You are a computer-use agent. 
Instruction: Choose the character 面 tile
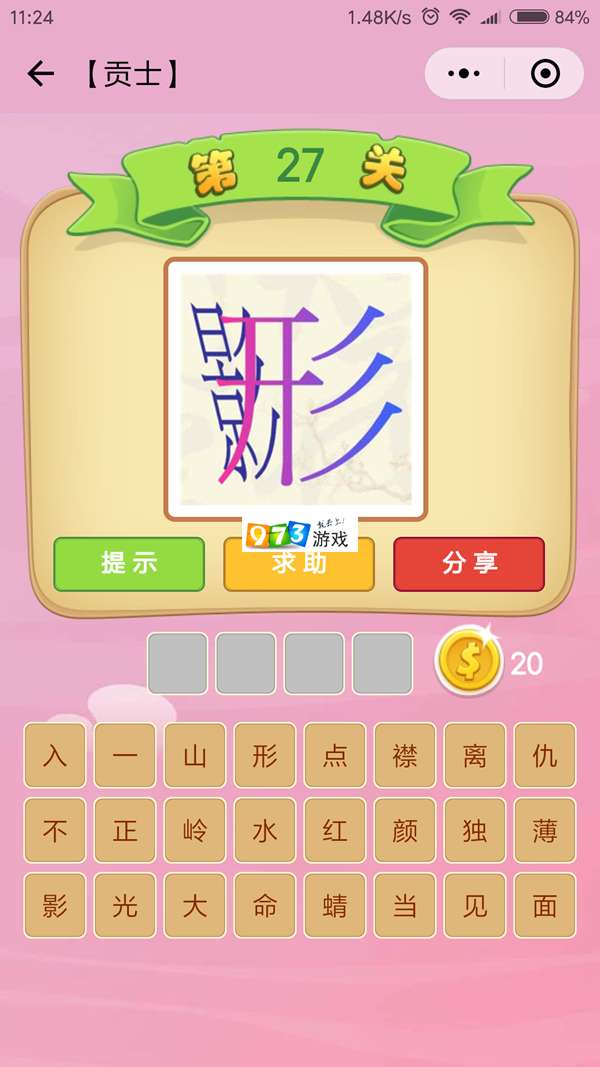coord(545,906)
